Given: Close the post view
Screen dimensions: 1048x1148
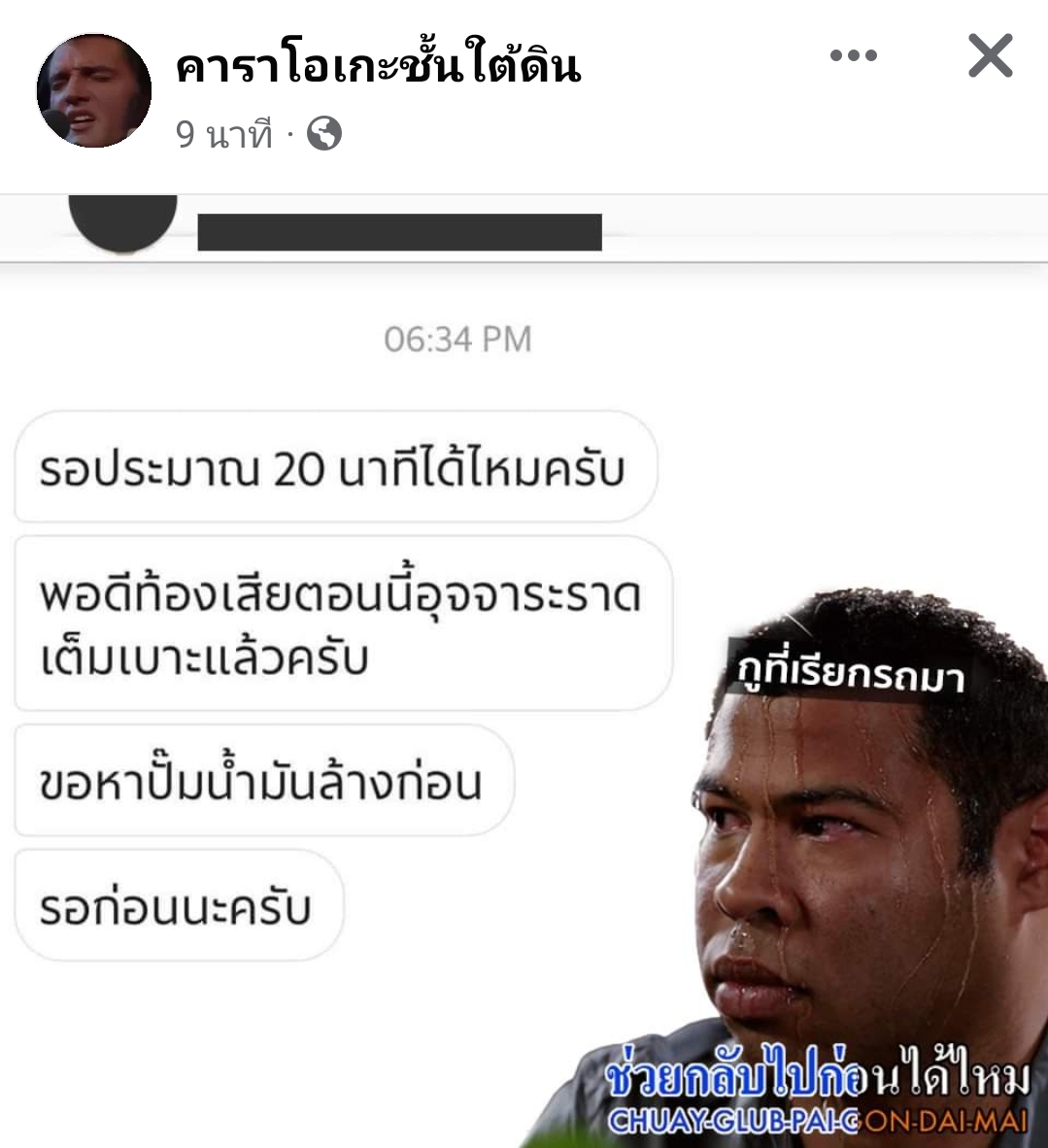Looking at the screenshot, I should (990, 56).
